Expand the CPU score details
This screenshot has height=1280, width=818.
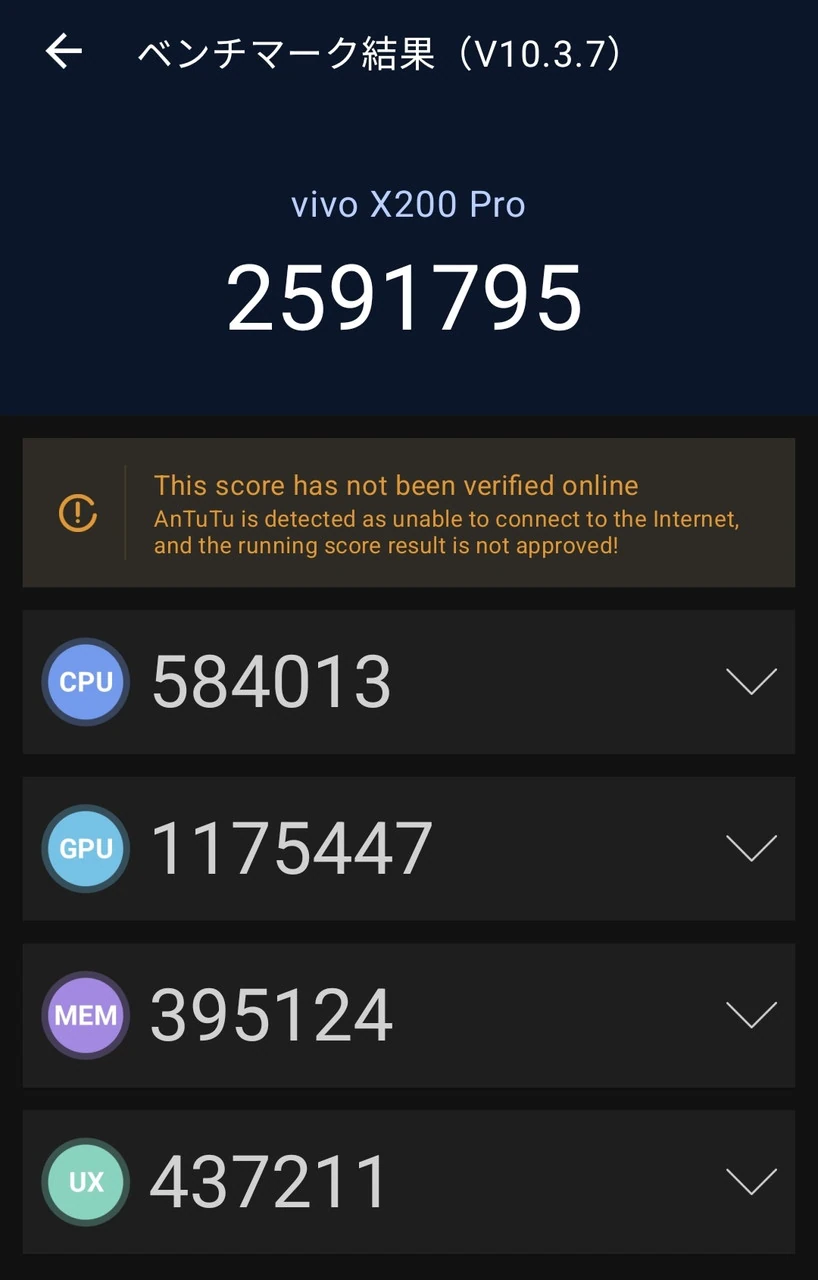(x=750, y=682)
